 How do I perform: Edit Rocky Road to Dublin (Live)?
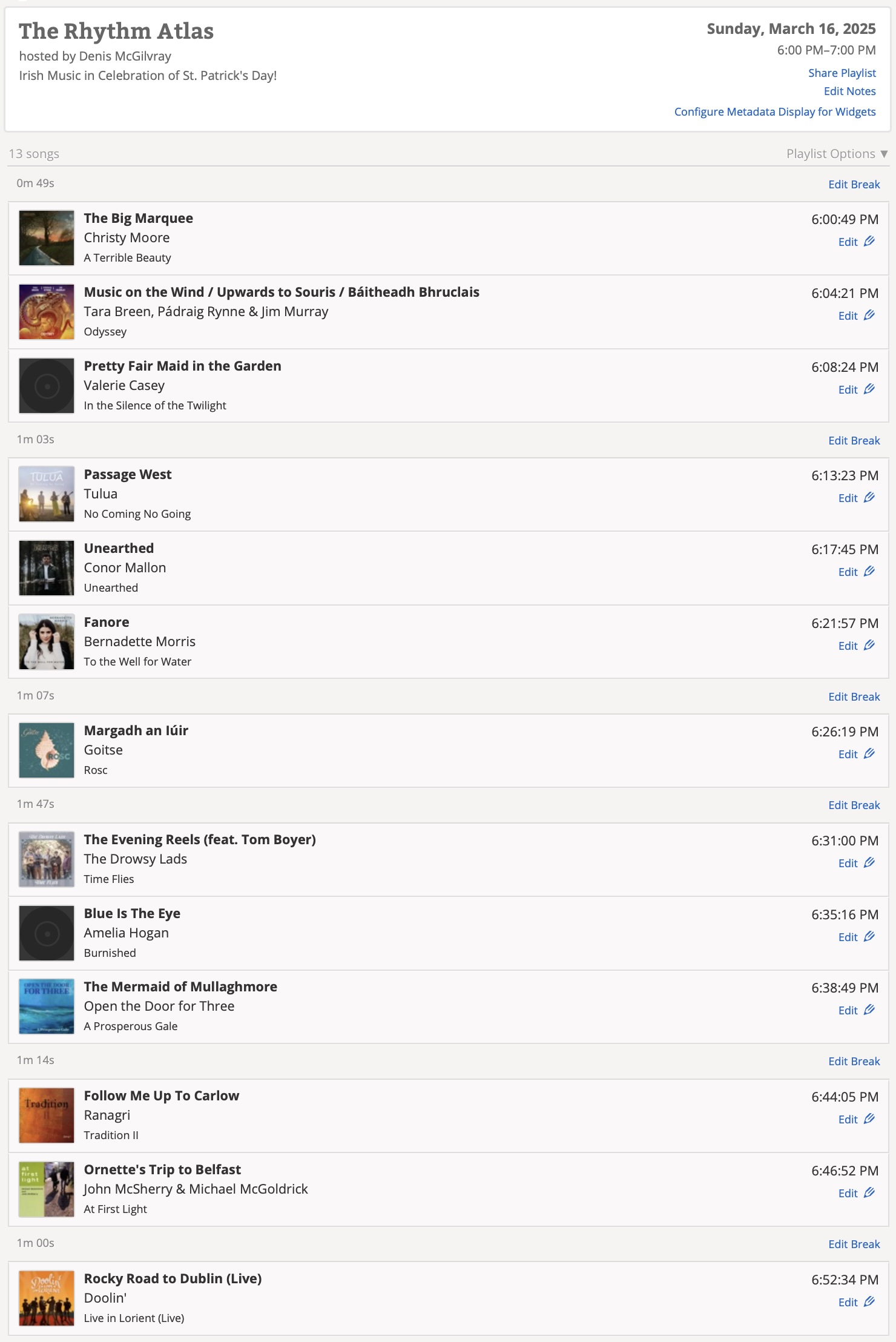(855, 1303)
